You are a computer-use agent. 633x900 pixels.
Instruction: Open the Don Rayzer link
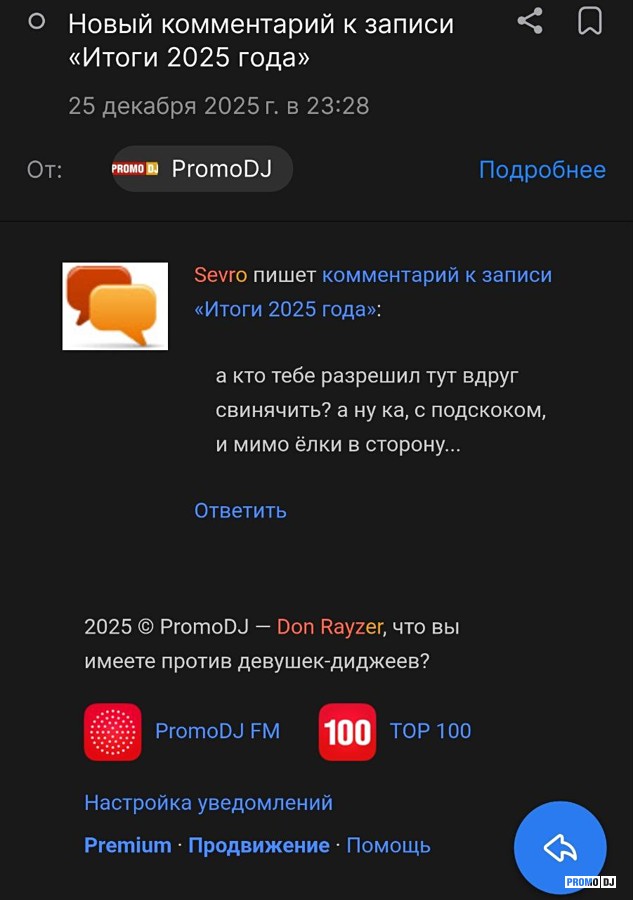[329, 627]
